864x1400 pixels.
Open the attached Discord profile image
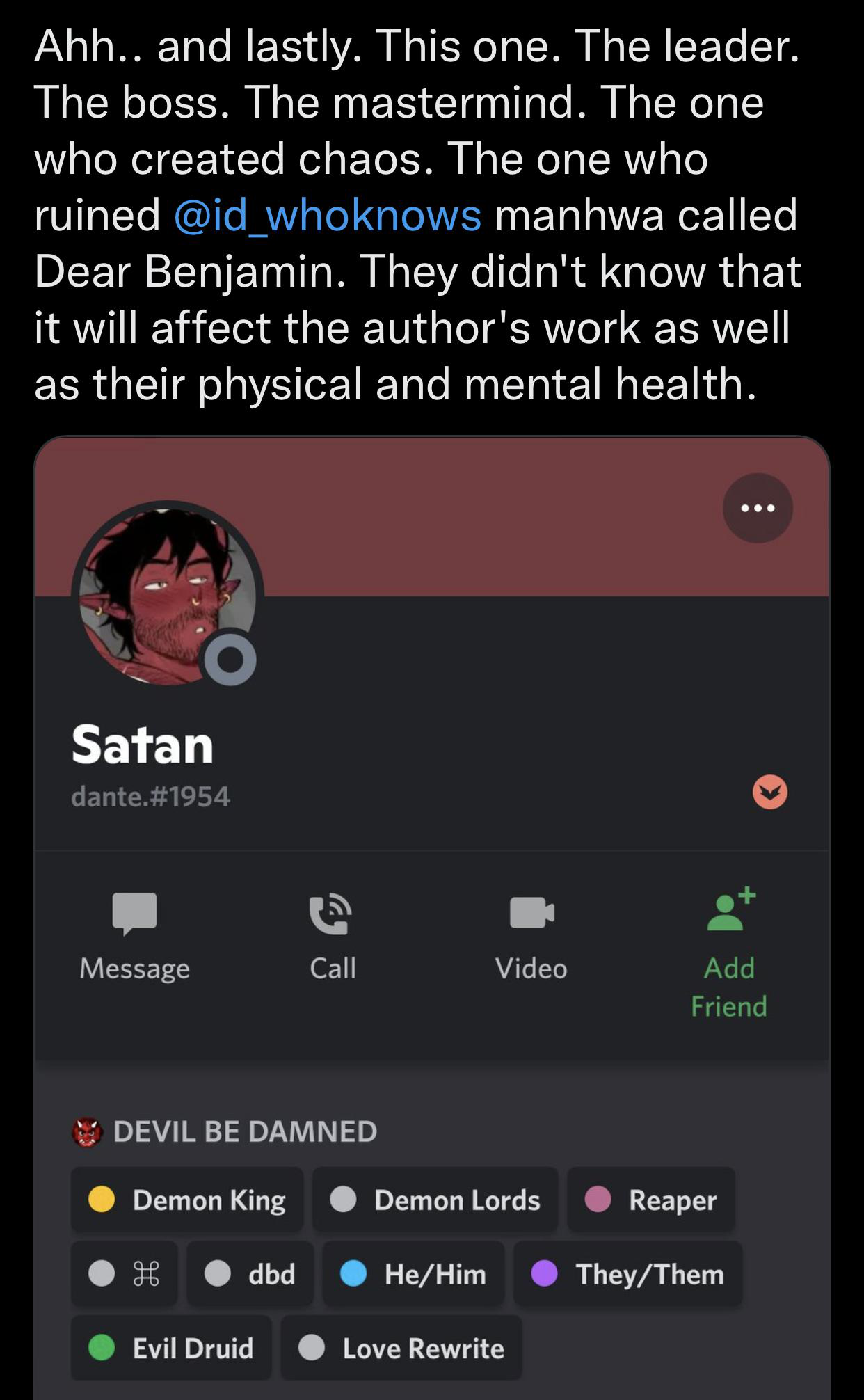(431, 905)
